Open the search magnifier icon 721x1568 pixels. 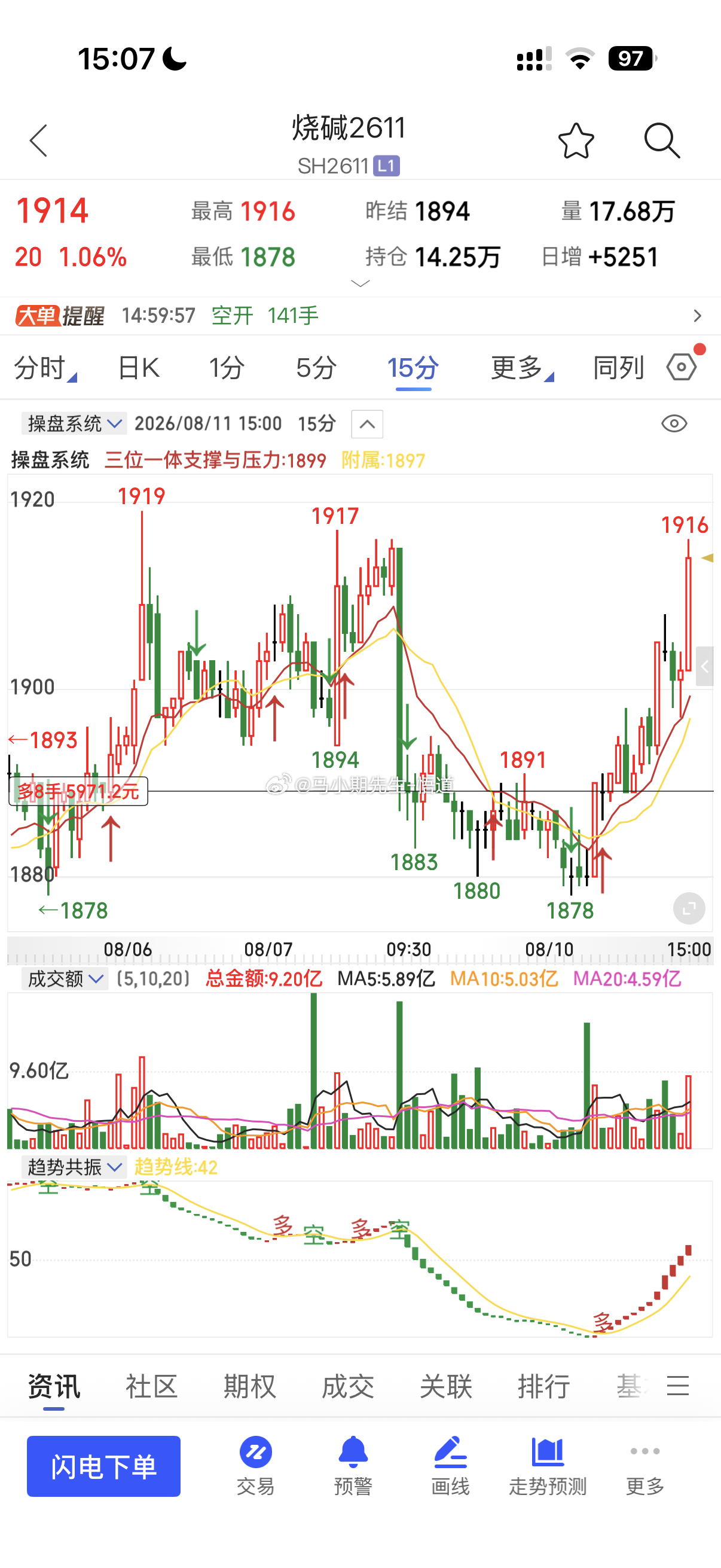click(662, 141)
